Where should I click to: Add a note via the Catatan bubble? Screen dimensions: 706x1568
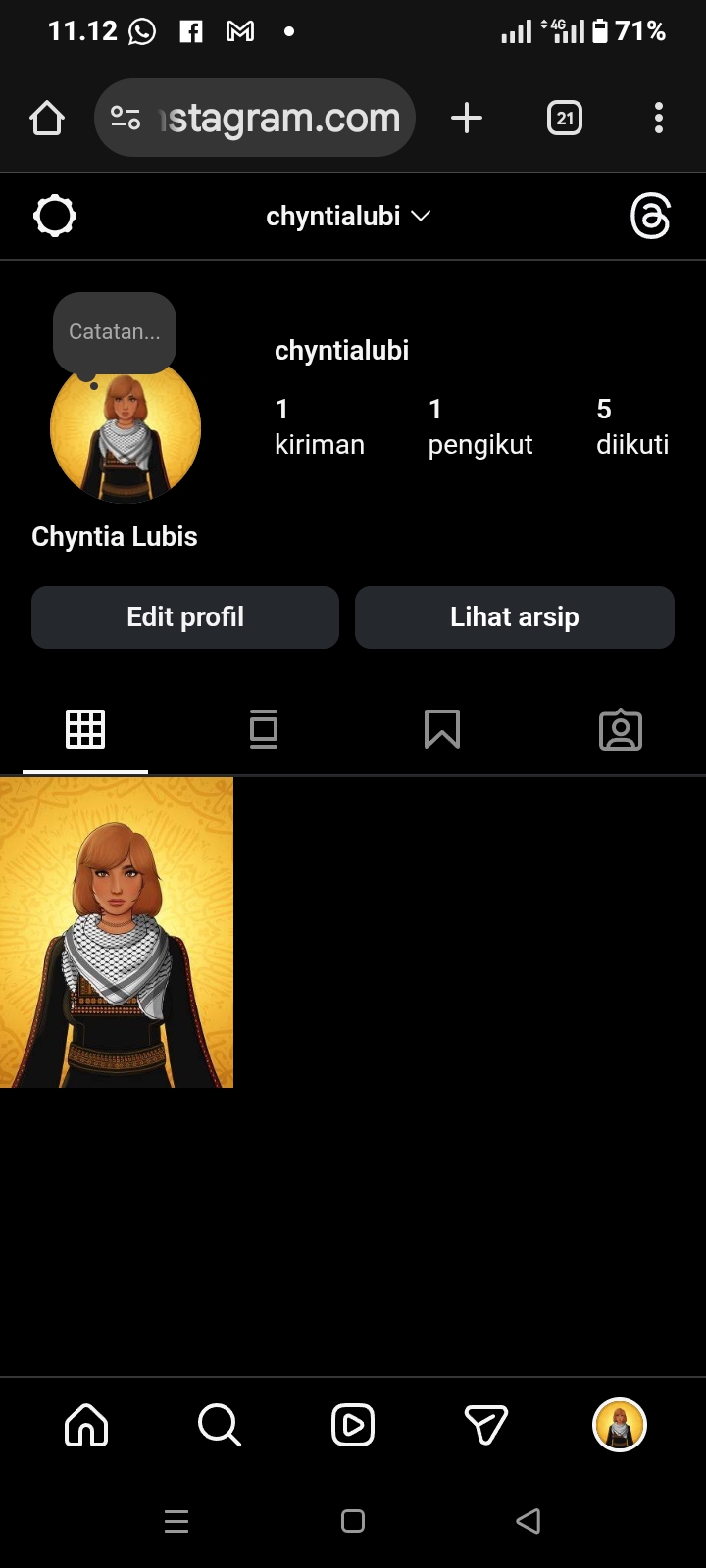click(115, 332)
